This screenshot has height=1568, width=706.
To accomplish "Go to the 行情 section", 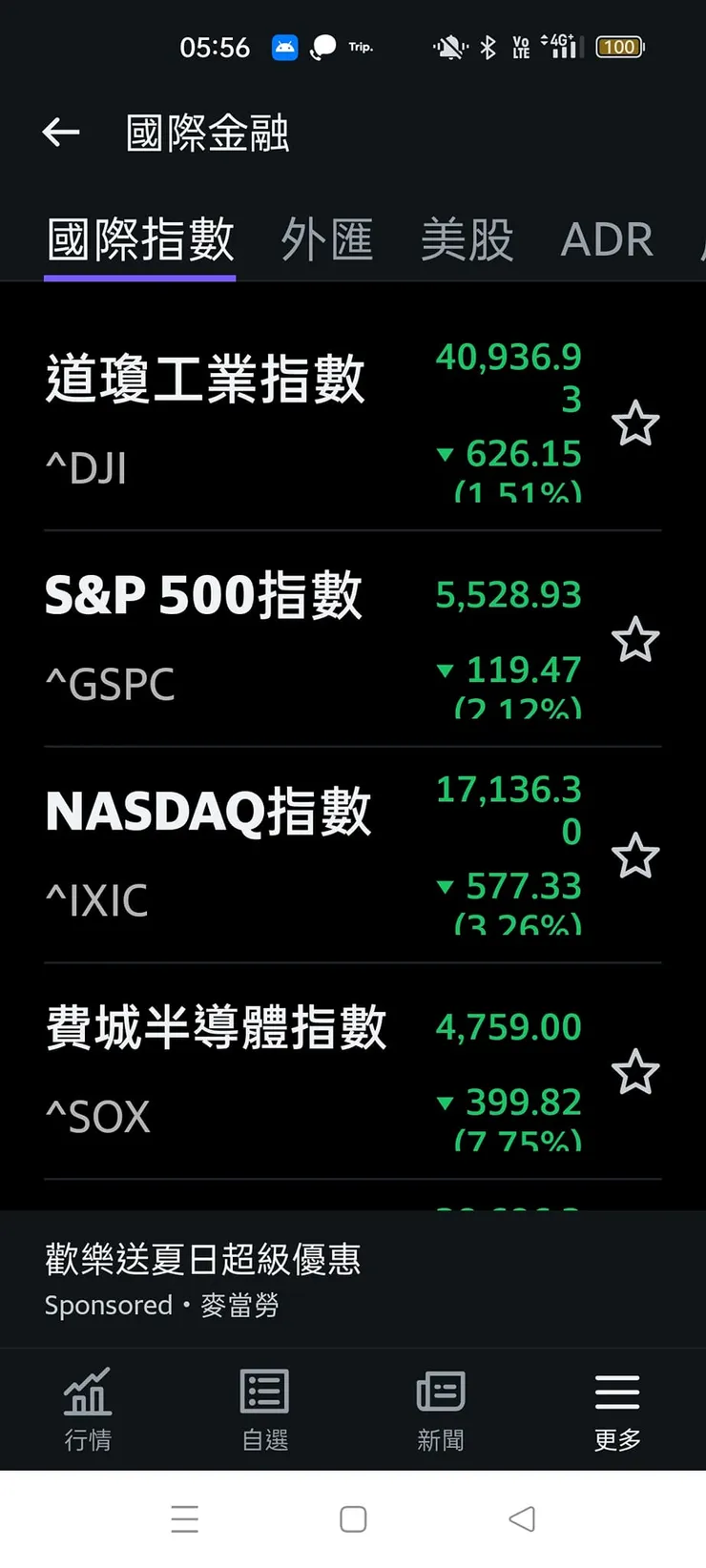I will click(88, 1410).
